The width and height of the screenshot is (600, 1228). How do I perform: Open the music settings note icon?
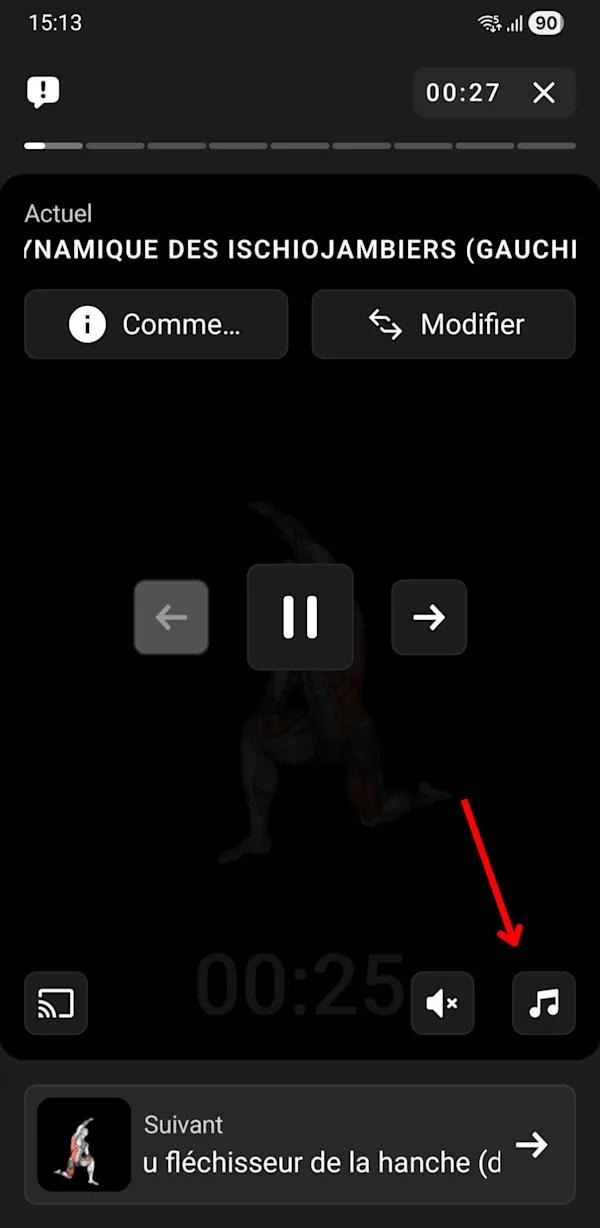(544, 1003)
